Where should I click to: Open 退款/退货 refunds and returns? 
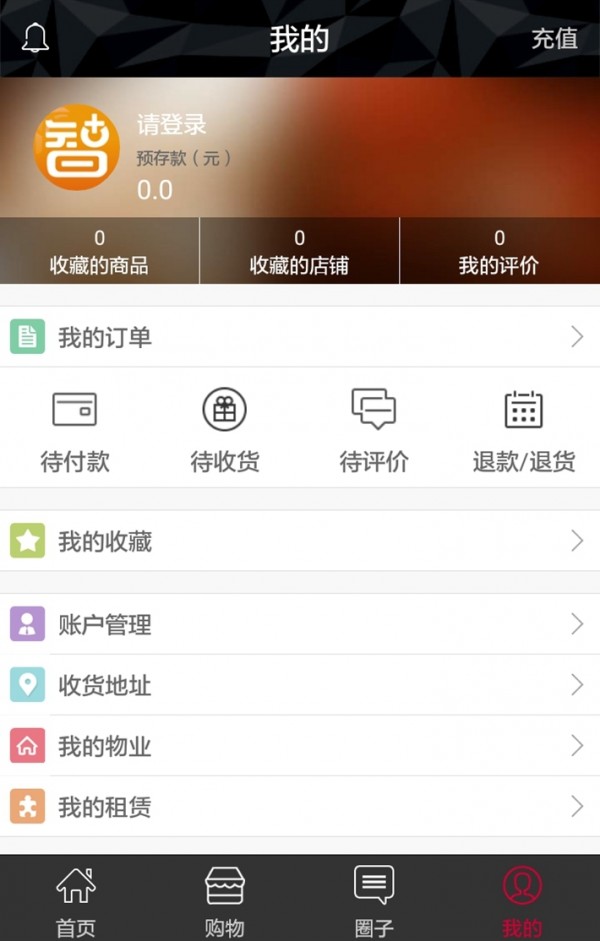523,431
